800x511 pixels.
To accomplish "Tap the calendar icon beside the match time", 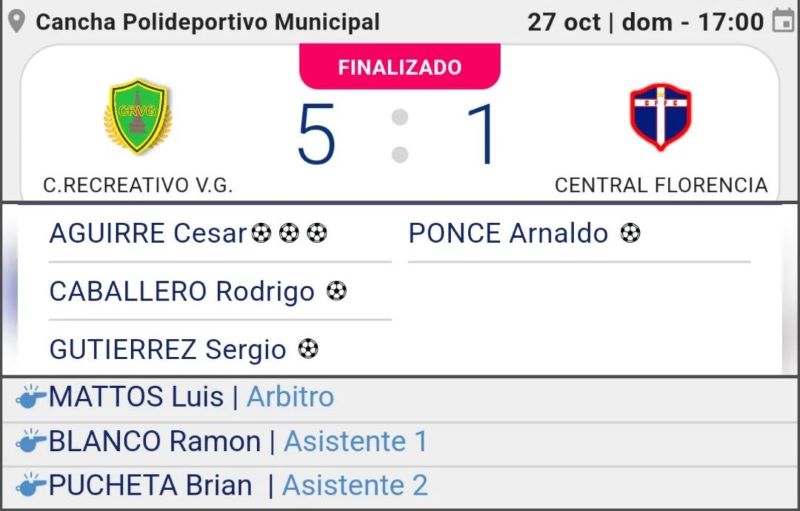I will 782,21.
